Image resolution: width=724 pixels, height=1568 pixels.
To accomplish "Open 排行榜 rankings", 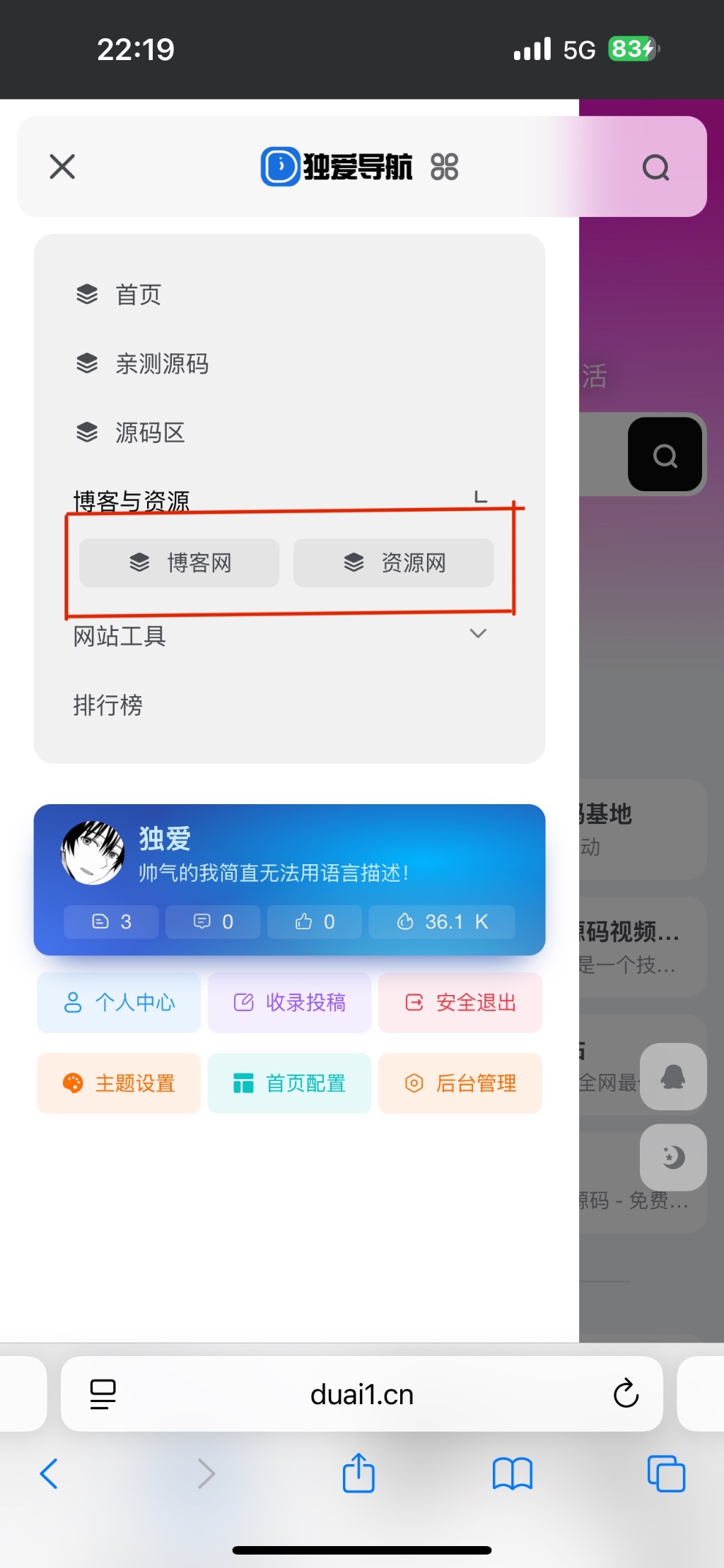I will tap(108, 705).
